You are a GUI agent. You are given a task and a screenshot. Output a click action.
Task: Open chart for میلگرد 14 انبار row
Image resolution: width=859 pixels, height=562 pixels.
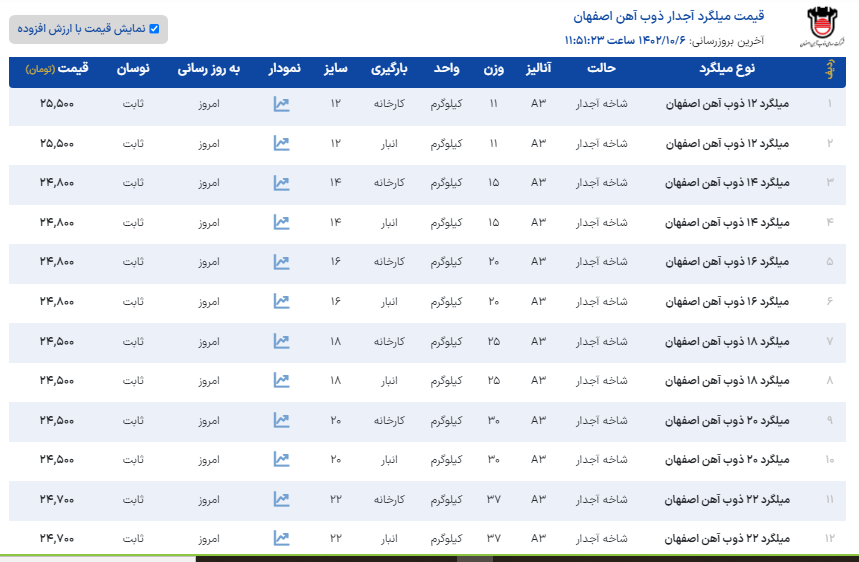[281, 222]
